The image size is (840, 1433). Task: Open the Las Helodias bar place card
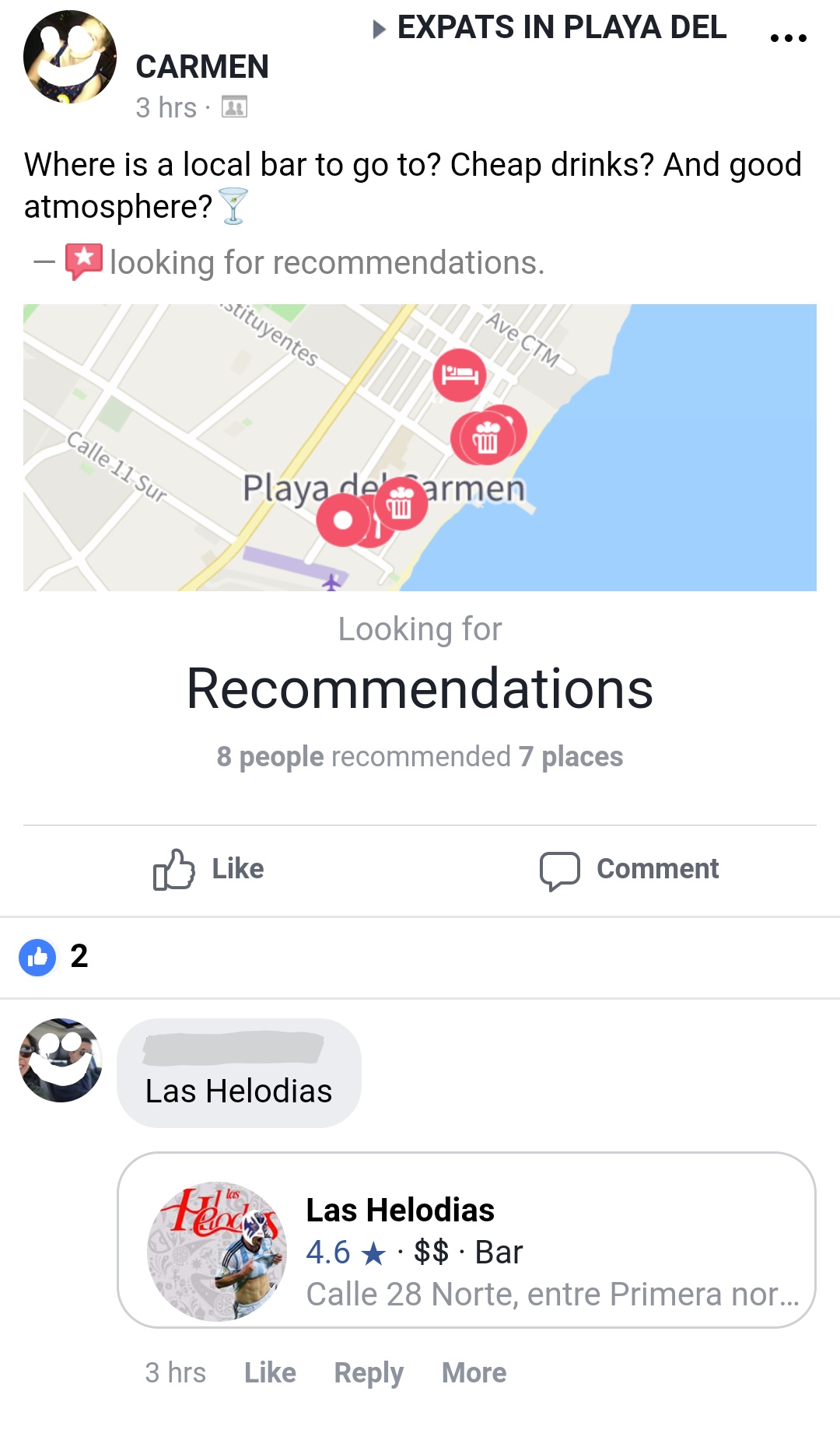point(467,1240)
